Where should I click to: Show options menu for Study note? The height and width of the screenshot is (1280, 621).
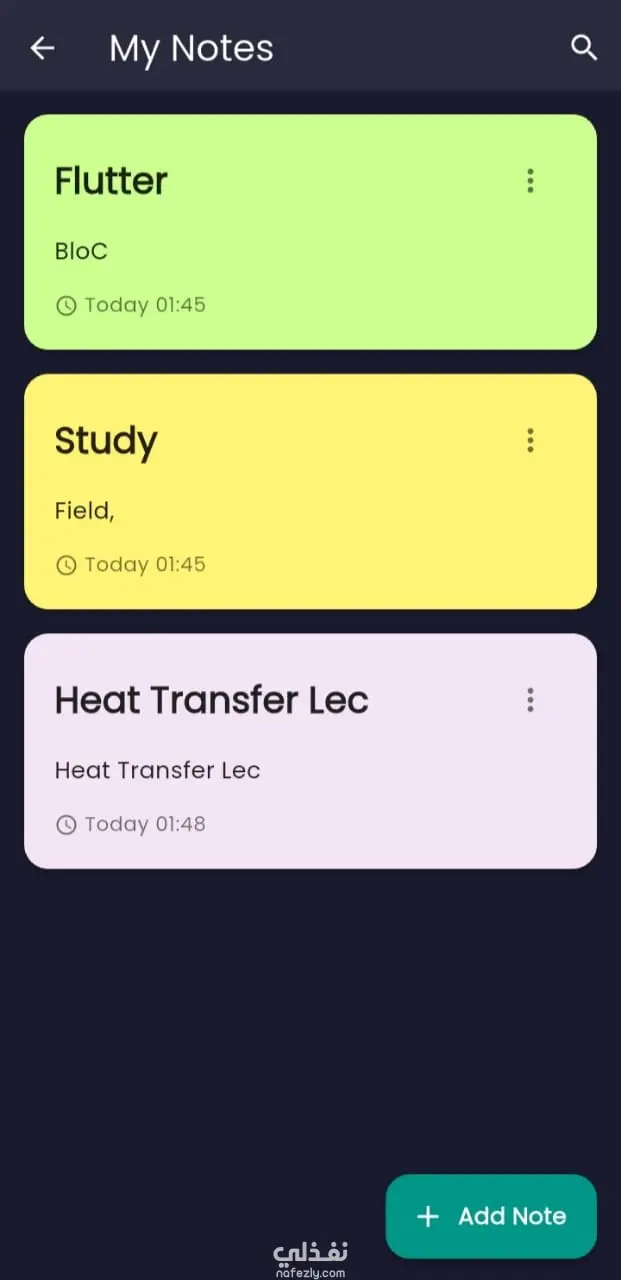[x=530, y=441]
